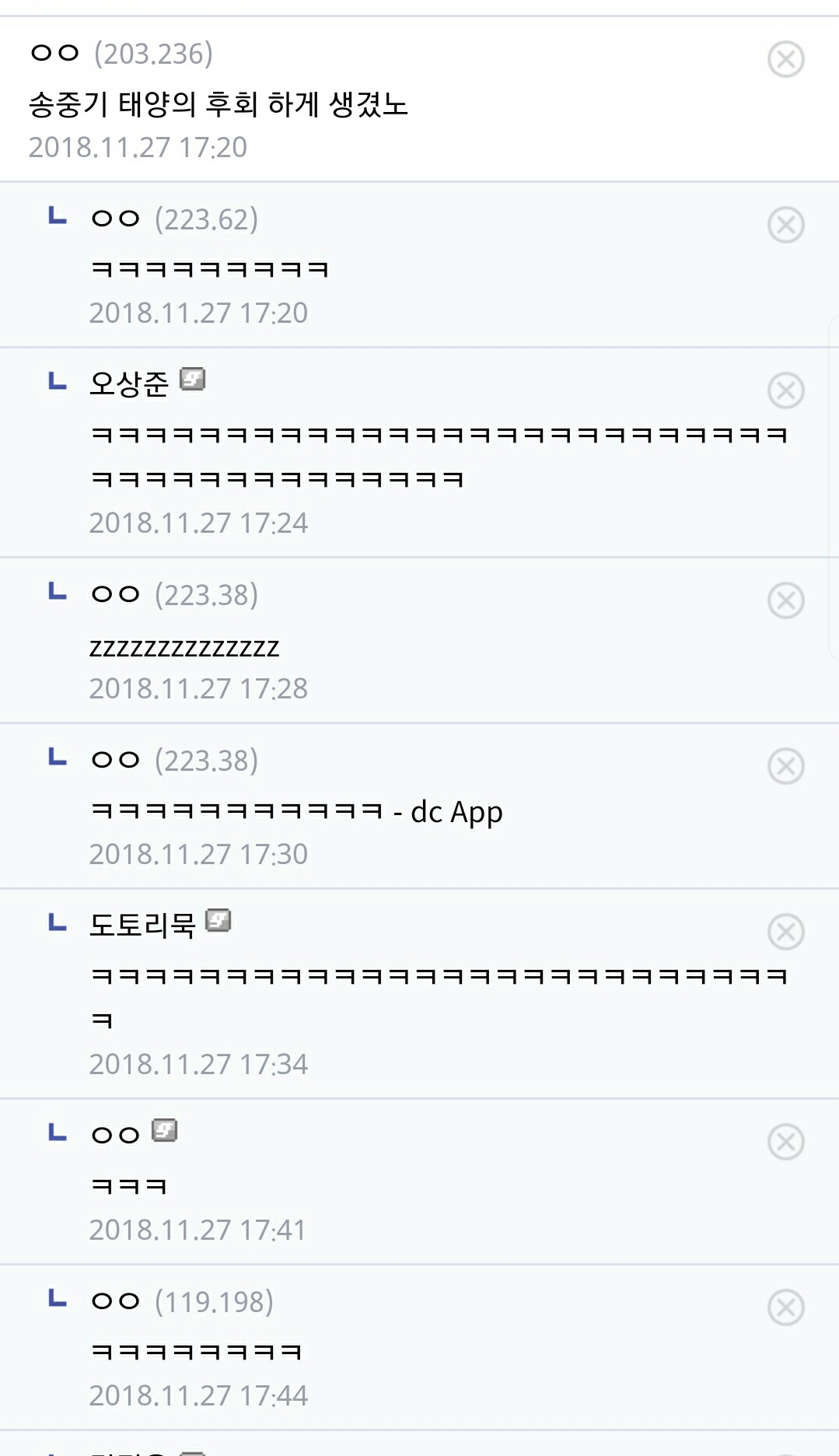Delete the zzzzzzzzzzzzzz reply

tap(785, 600)
